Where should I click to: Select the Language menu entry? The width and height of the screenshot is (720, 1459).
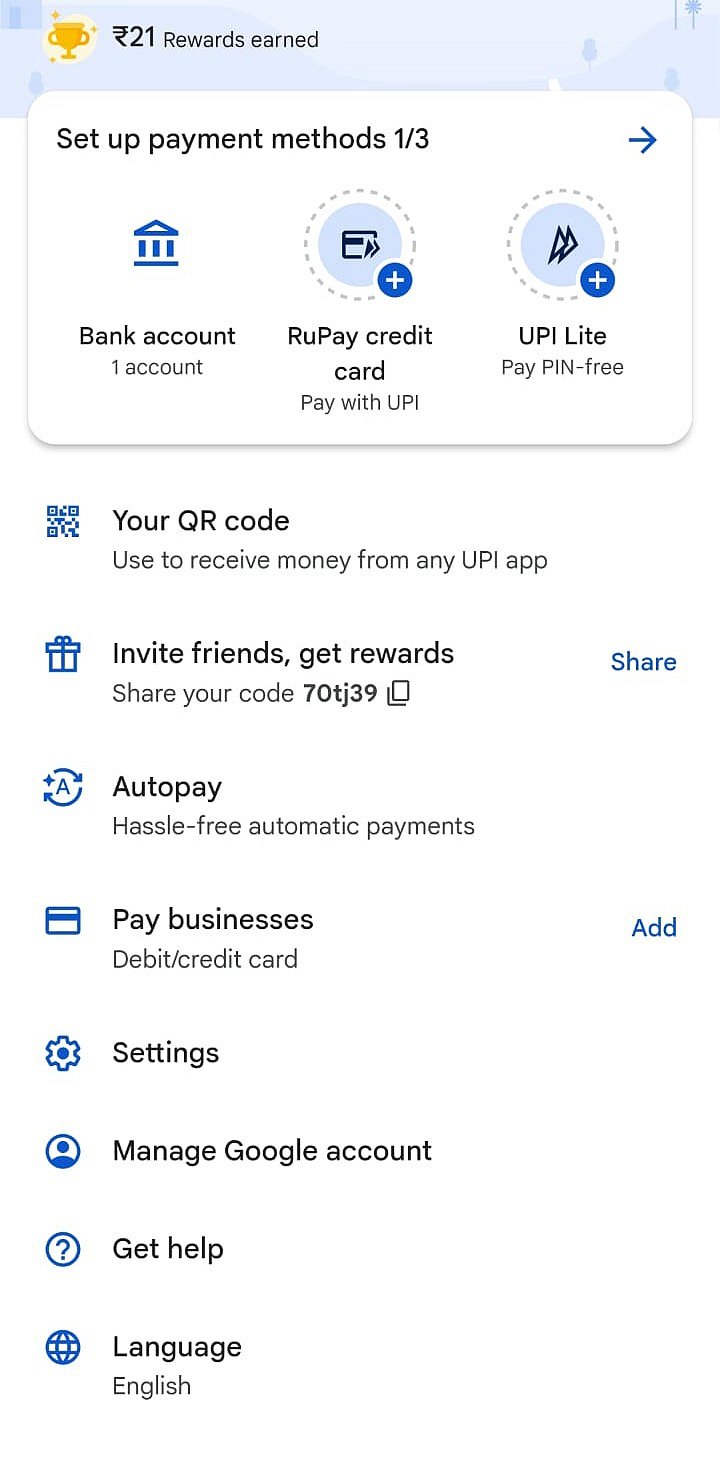(177, 1347)
